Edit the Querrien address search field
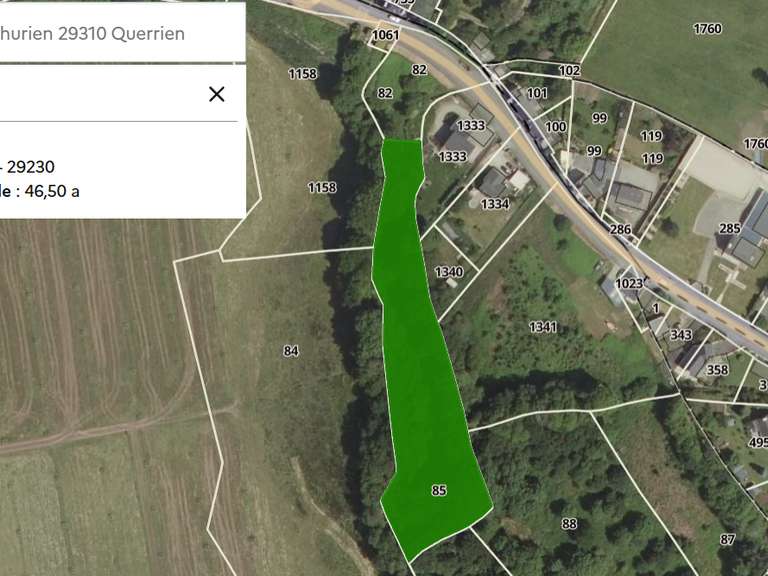Image resolution: width=768 pixels, height=576 pixels. (x=122, y=33)
